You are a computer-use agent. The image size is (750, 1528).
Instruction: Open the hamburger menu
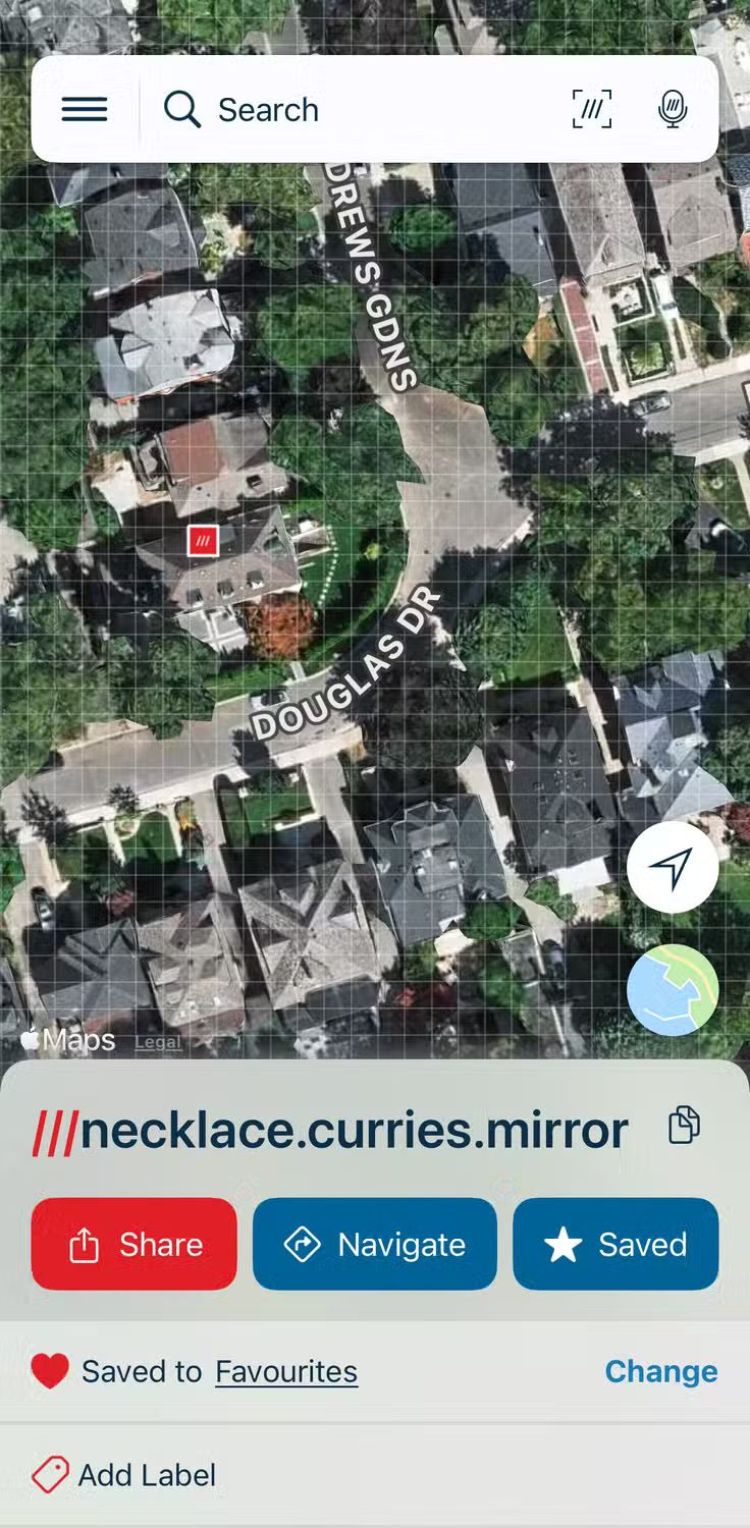tap(84, 109)
